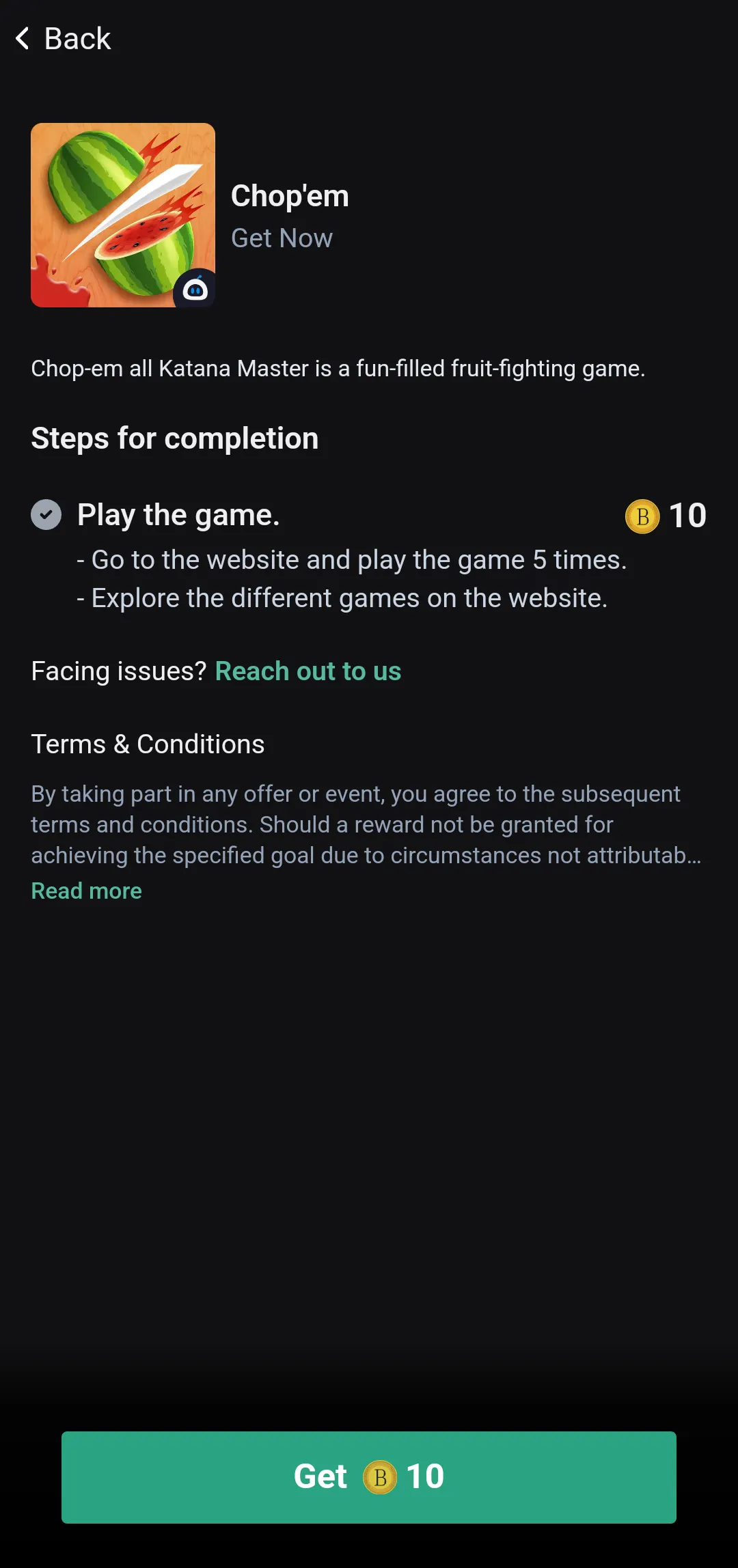Tap the Chop-em game description text
Image resolution: width=738 pixels, height=1568 pixels.
(338, 368)
